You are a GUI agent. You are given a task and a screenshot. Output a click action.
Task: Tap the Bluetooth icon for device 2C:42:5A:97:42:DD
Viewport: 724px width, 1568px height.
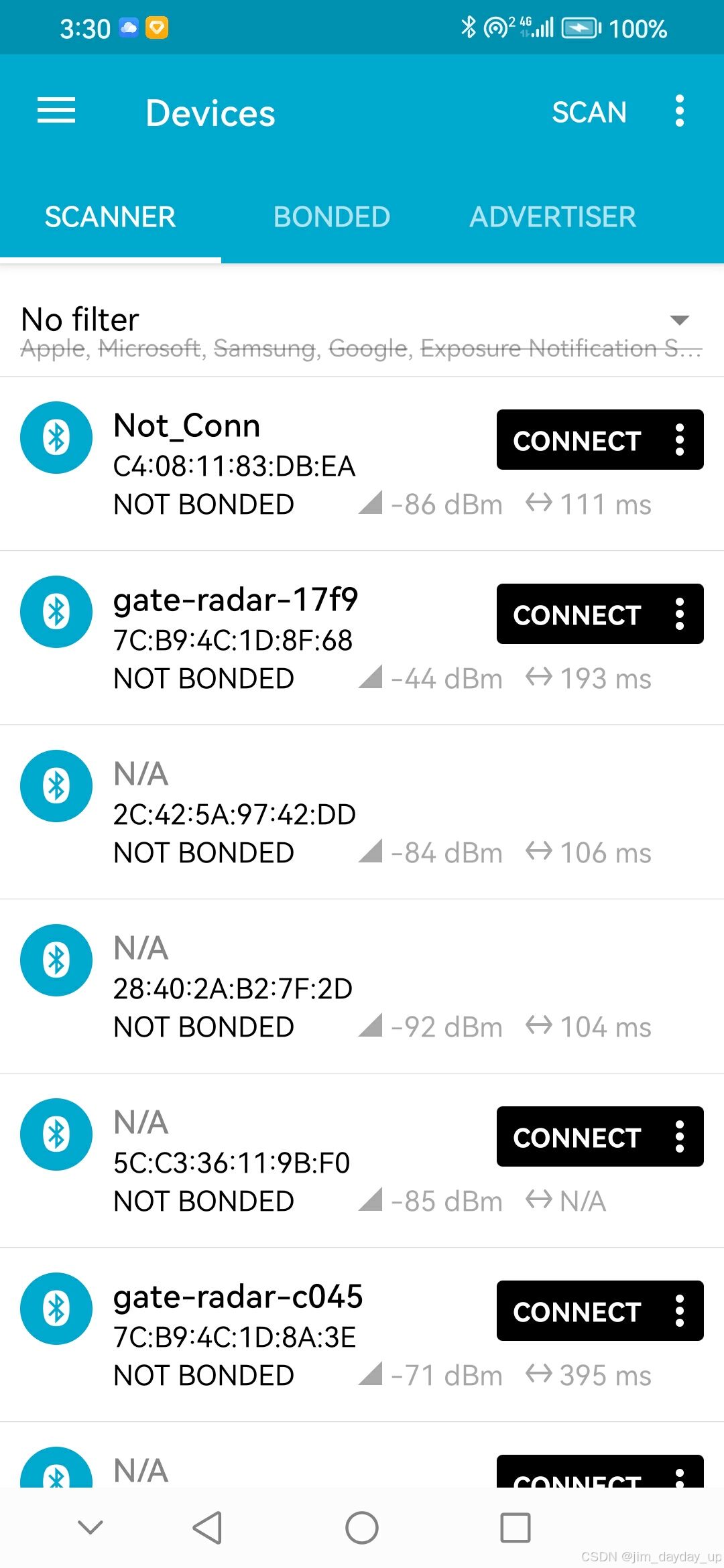click(x=56, y=786)
